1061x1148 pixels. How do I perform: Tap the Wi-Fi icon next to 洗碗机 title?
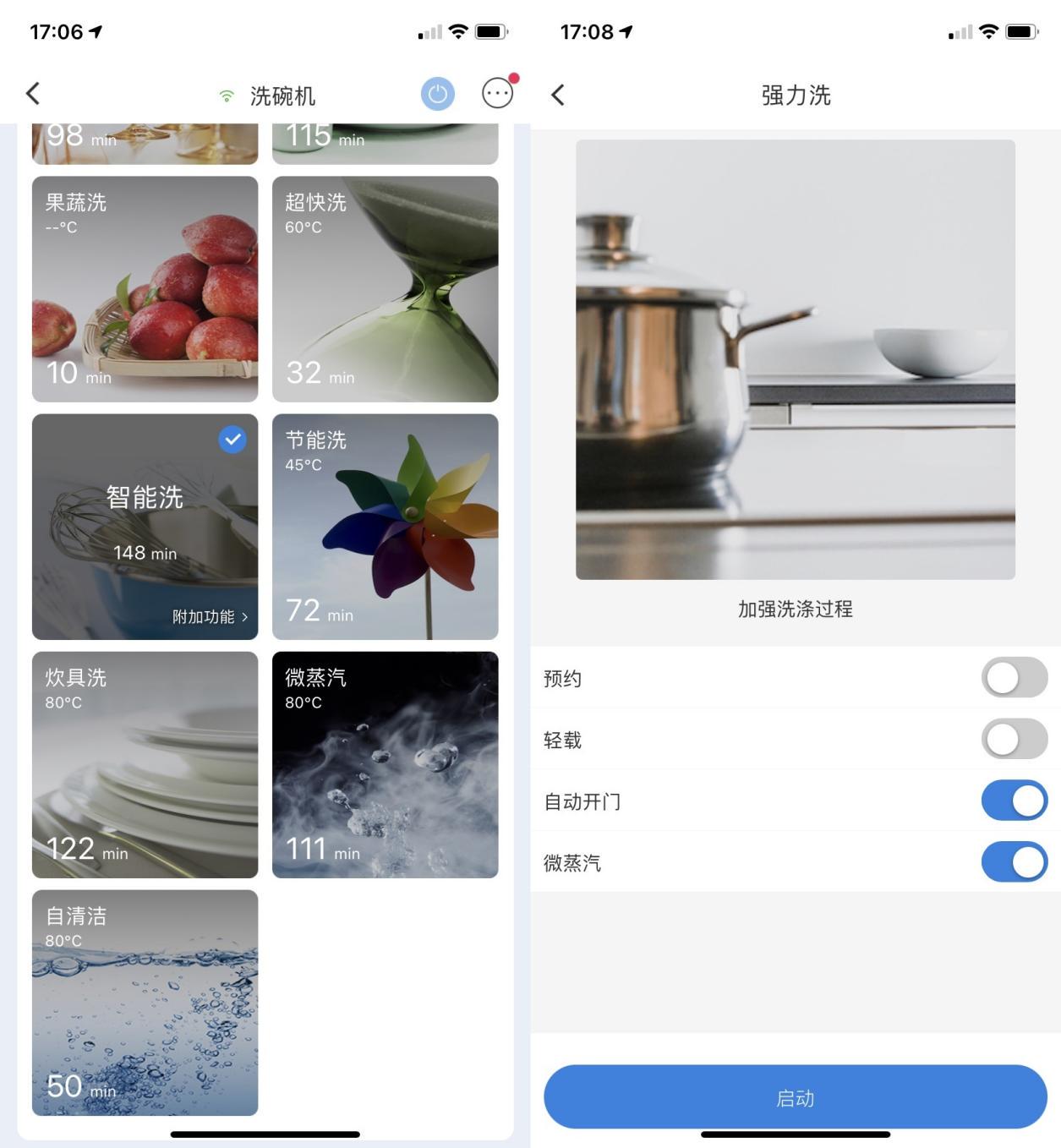[226, 96]
